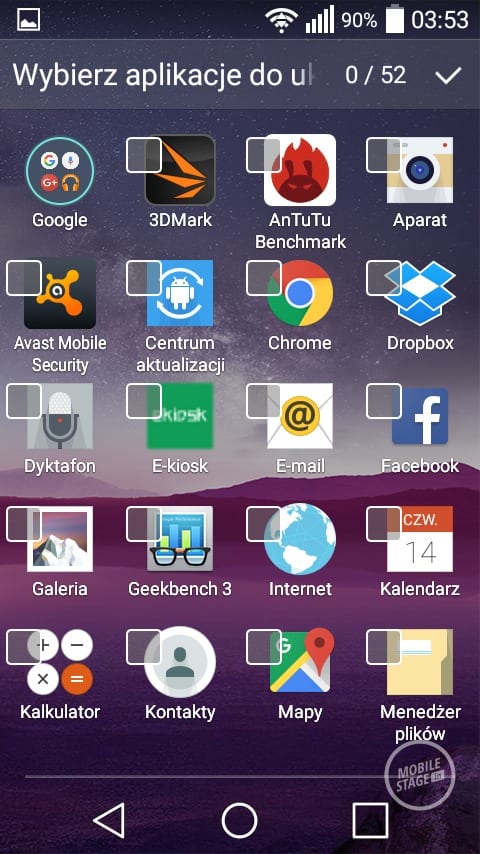Select the Geekbench 3 checkbox
The width and height of the screenshot is (480, 854).
[x=144, y=524]
